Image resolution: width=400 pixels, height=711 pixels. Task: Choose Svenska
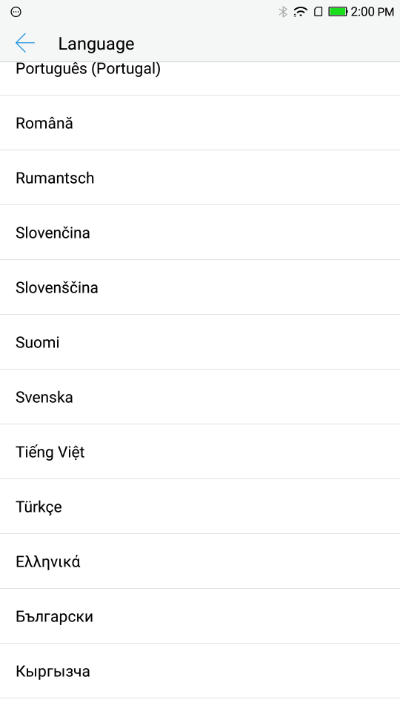coord(200,397)
